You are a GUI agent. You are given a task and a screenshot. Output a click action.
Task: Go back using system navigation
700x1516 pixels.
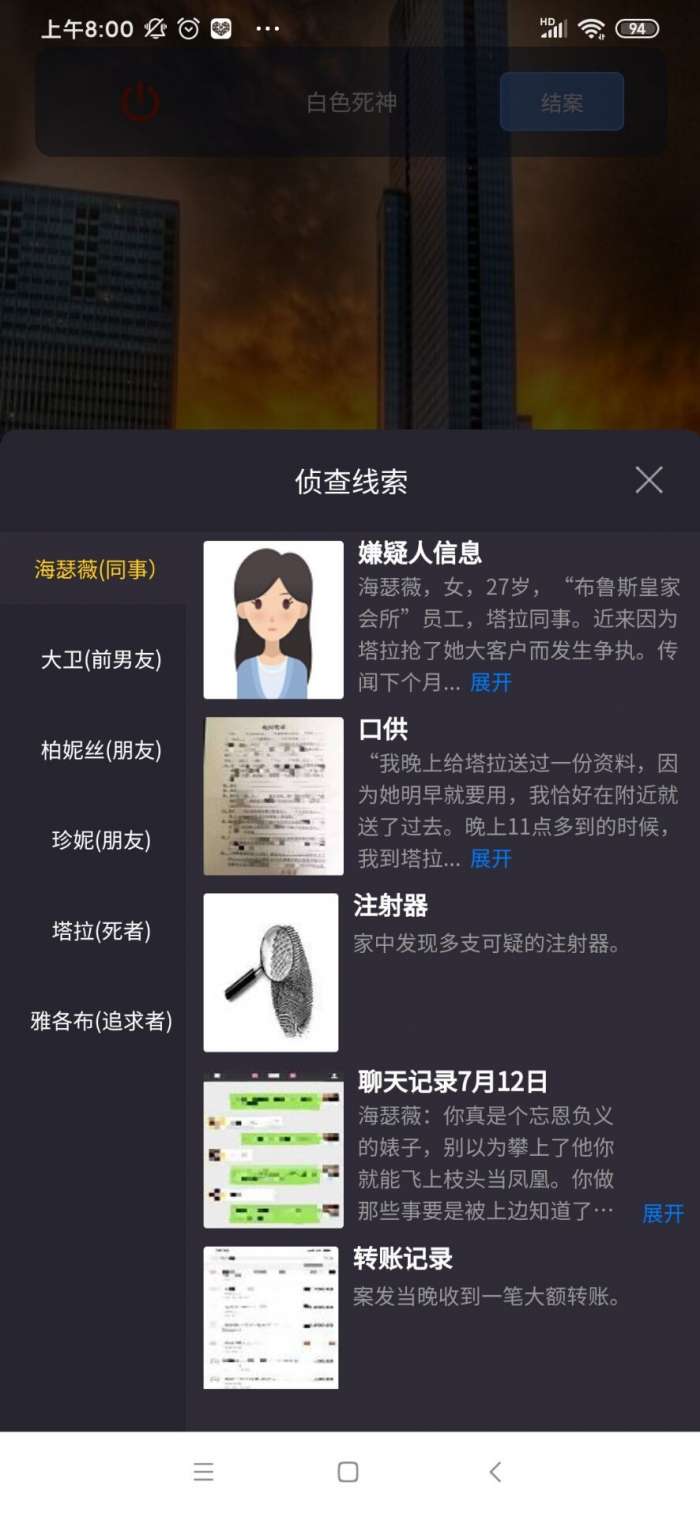point(495,1471)
